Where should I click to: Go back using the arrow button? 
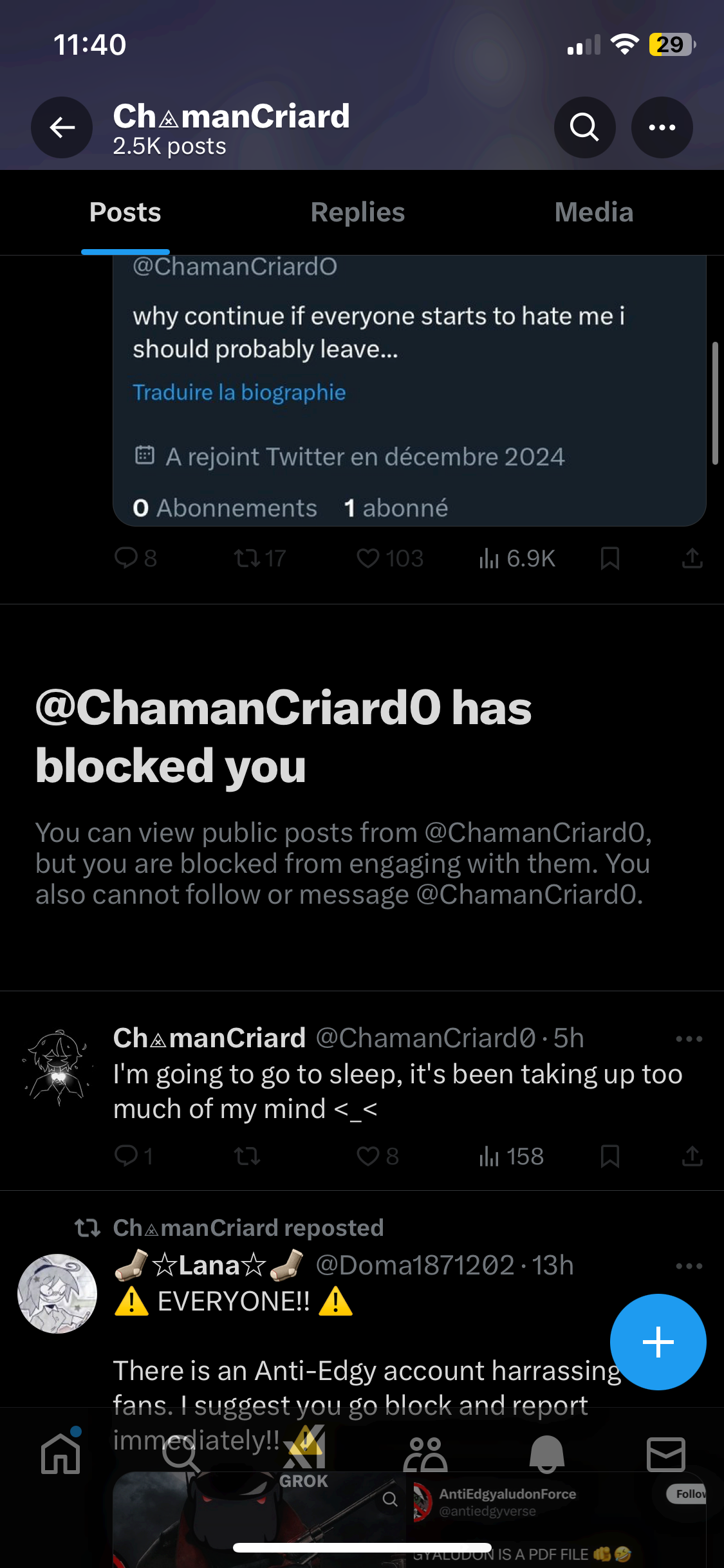tap(62, 127)
